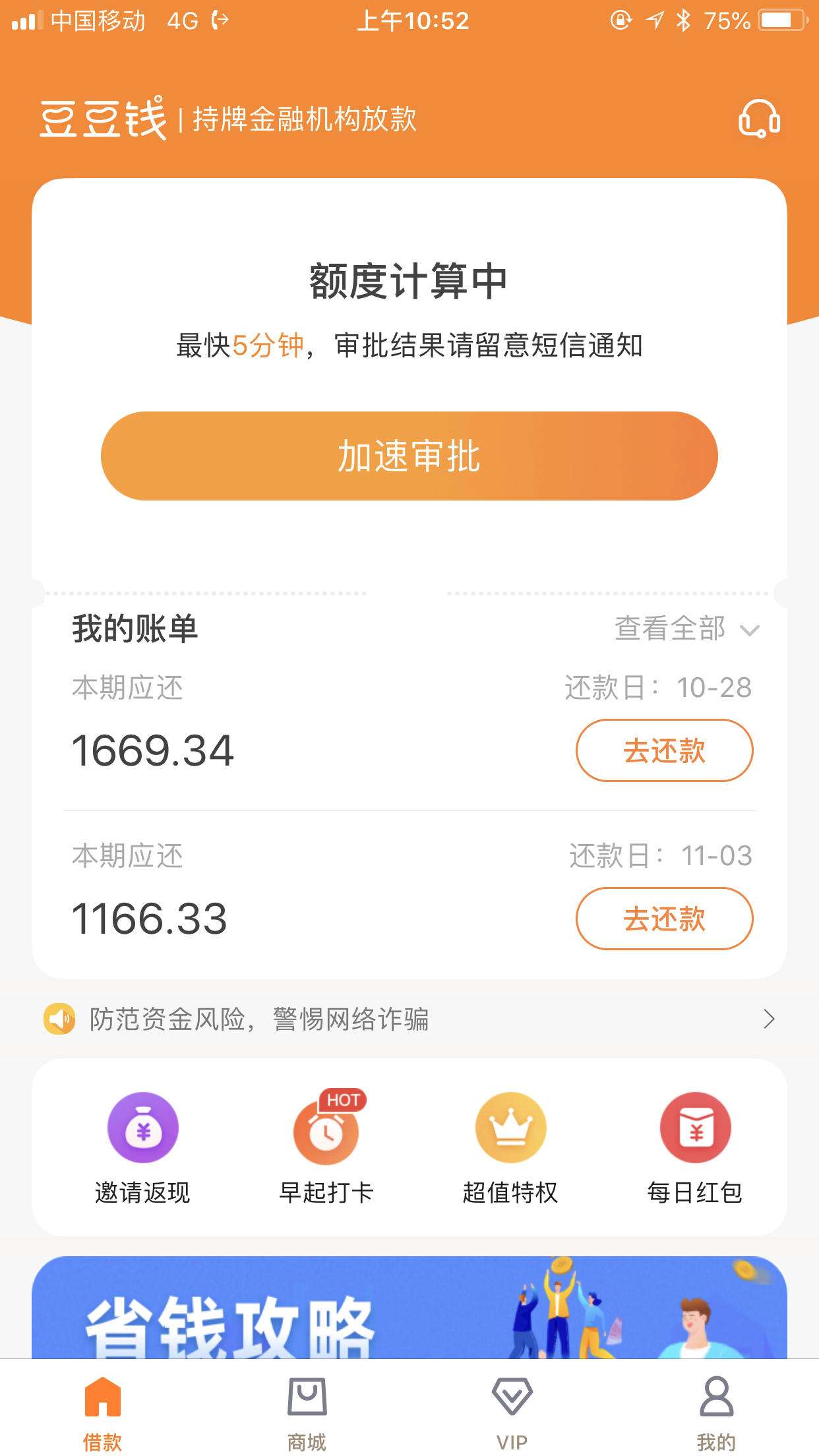Screen dimensions: 819x1456
Task: Click 去还款 for the 10-28 bill
Action: coord(665,750)
